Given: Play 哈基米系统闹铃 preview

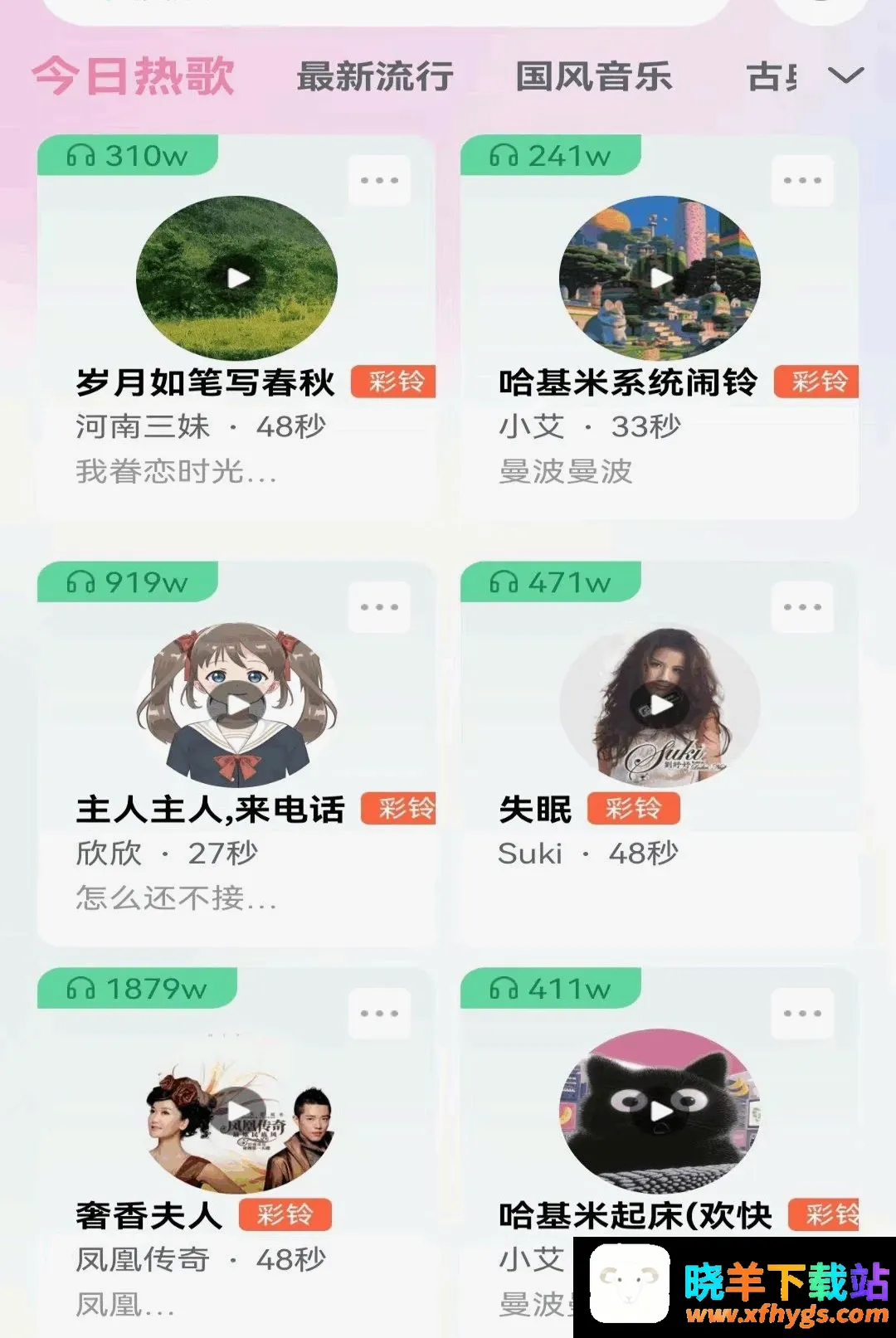Looking at the screenshot, I should [x=660, y=278].
